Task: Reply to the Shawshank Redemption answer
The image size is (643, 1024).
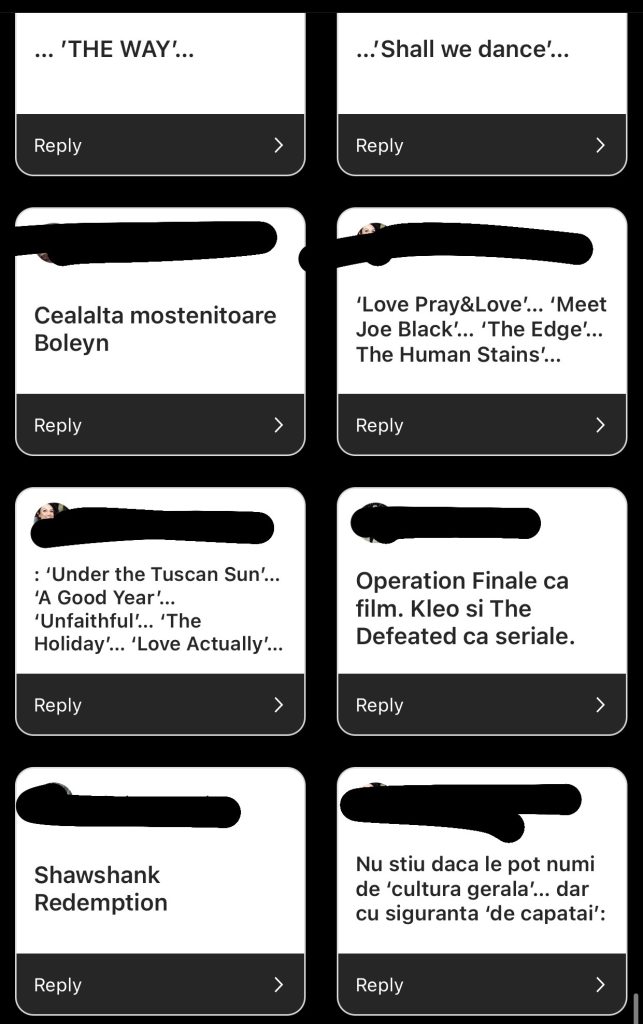Action: point(160,985)
